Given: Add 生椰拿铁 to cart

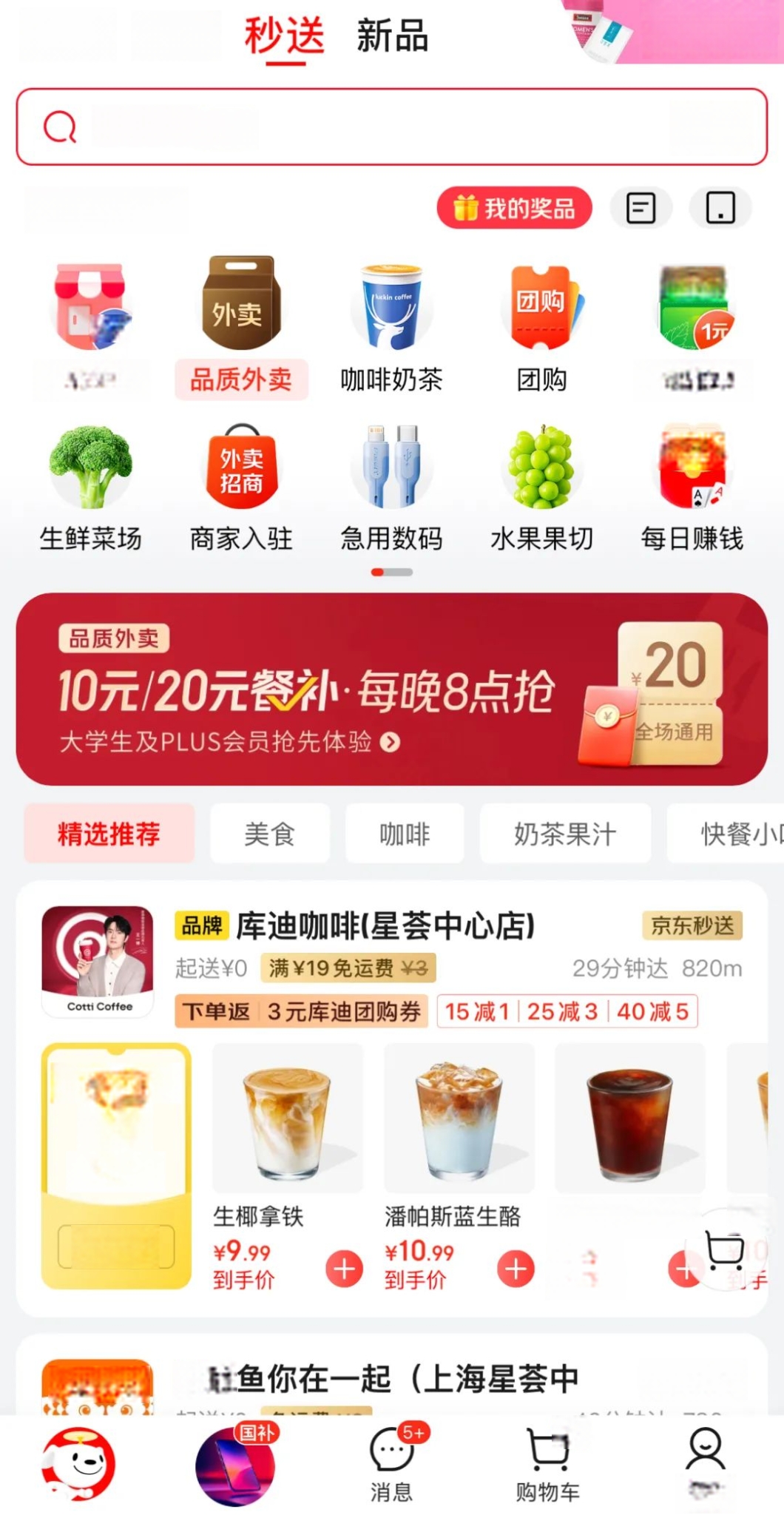Looking at the screenshot, I should click(344, 1269).
